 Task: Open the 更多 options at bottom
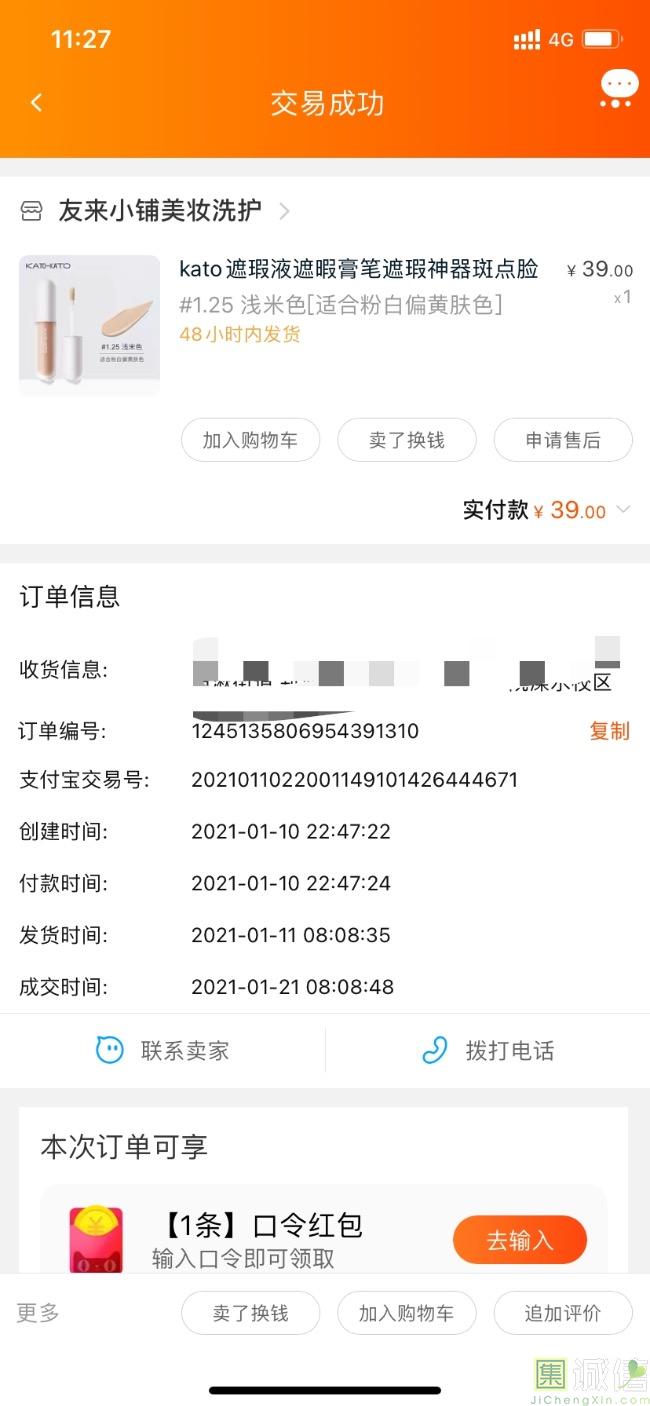tap(38, 1313)
